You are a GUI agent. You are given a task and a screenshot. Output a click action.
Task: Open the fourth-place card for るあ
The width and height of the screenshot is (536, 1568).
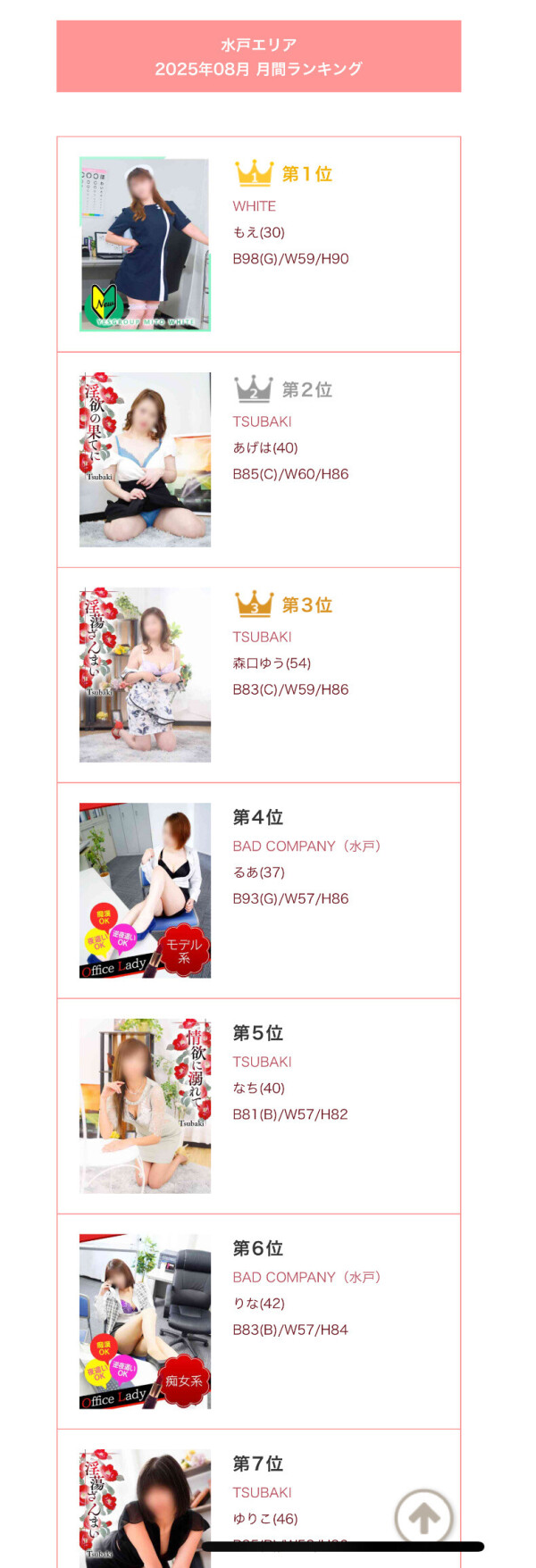(258, 890)
